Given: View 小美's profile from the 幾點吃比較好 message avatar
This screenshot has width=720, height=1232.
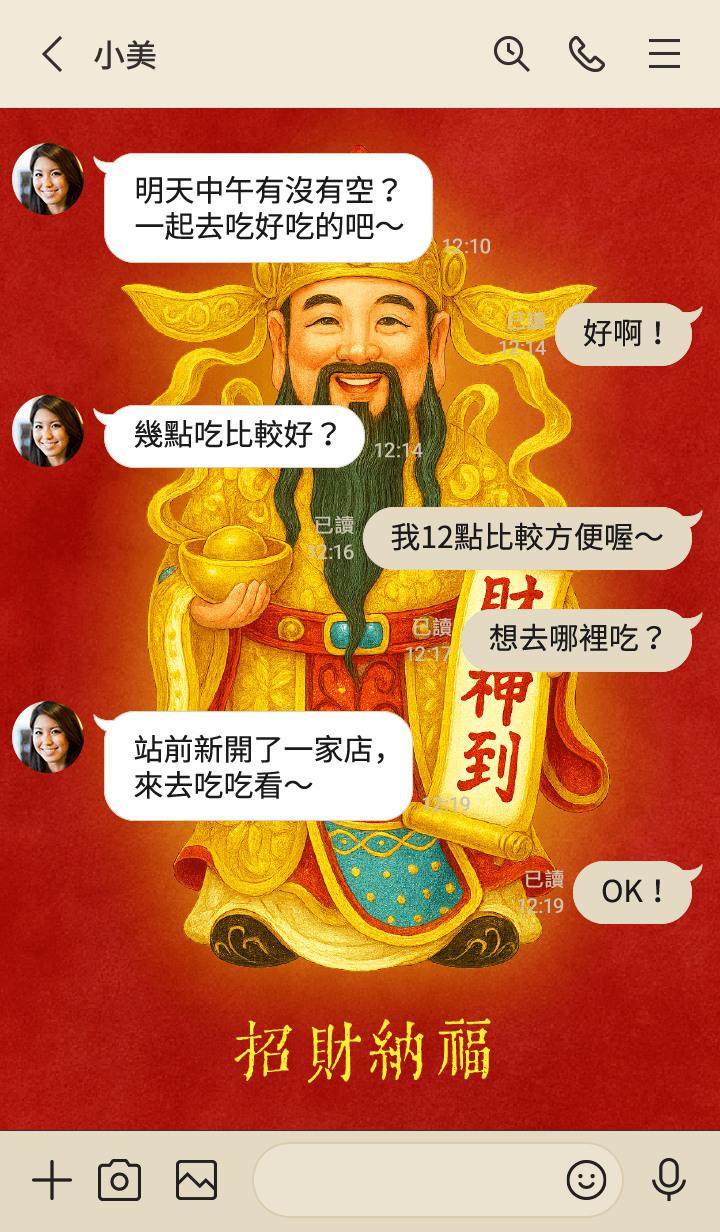Looking at the screenshot, I should tap(48, 431).
